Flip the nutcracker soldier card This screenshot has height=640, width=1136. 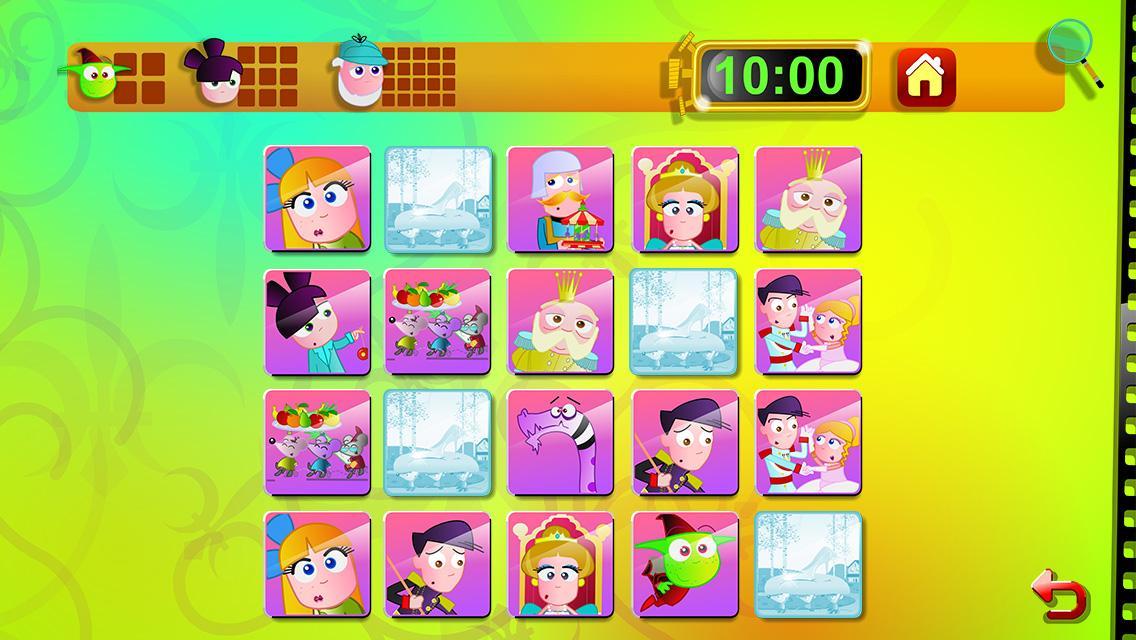tap(560, 199)
